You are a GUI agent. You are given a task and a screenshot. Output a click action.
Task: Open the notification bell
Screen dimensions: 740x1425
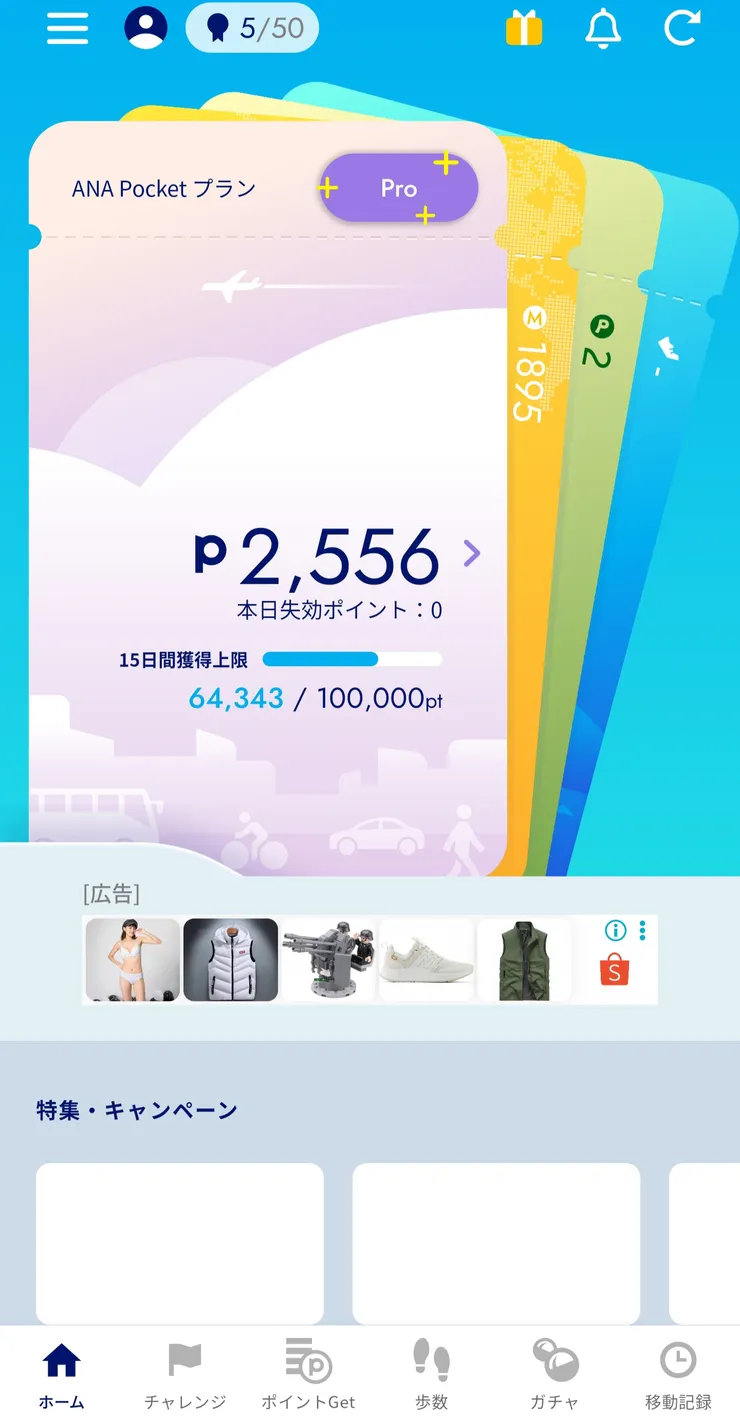click(602, 29)
